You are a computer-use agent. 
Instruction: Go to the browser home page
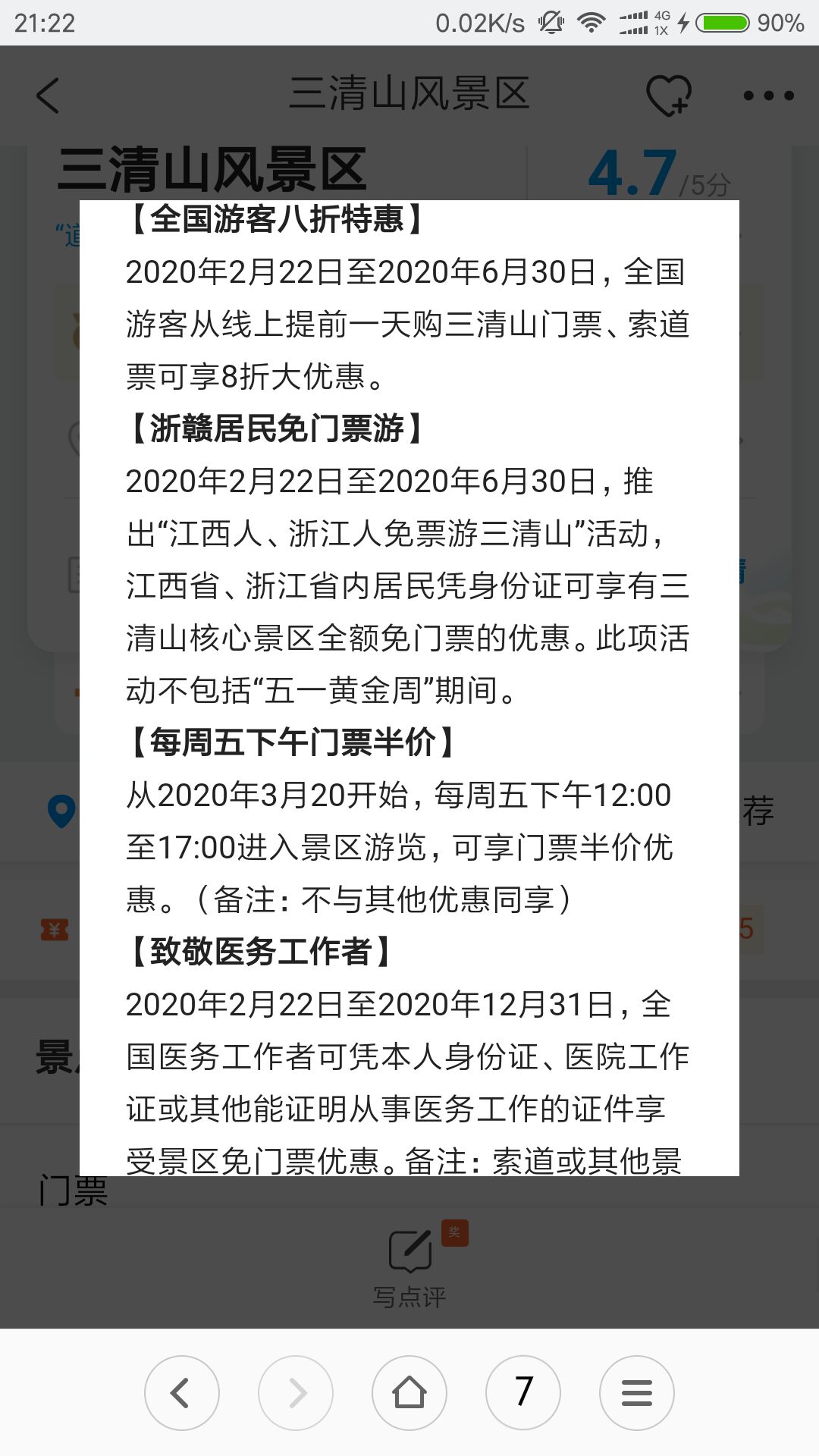[409, 1392]
